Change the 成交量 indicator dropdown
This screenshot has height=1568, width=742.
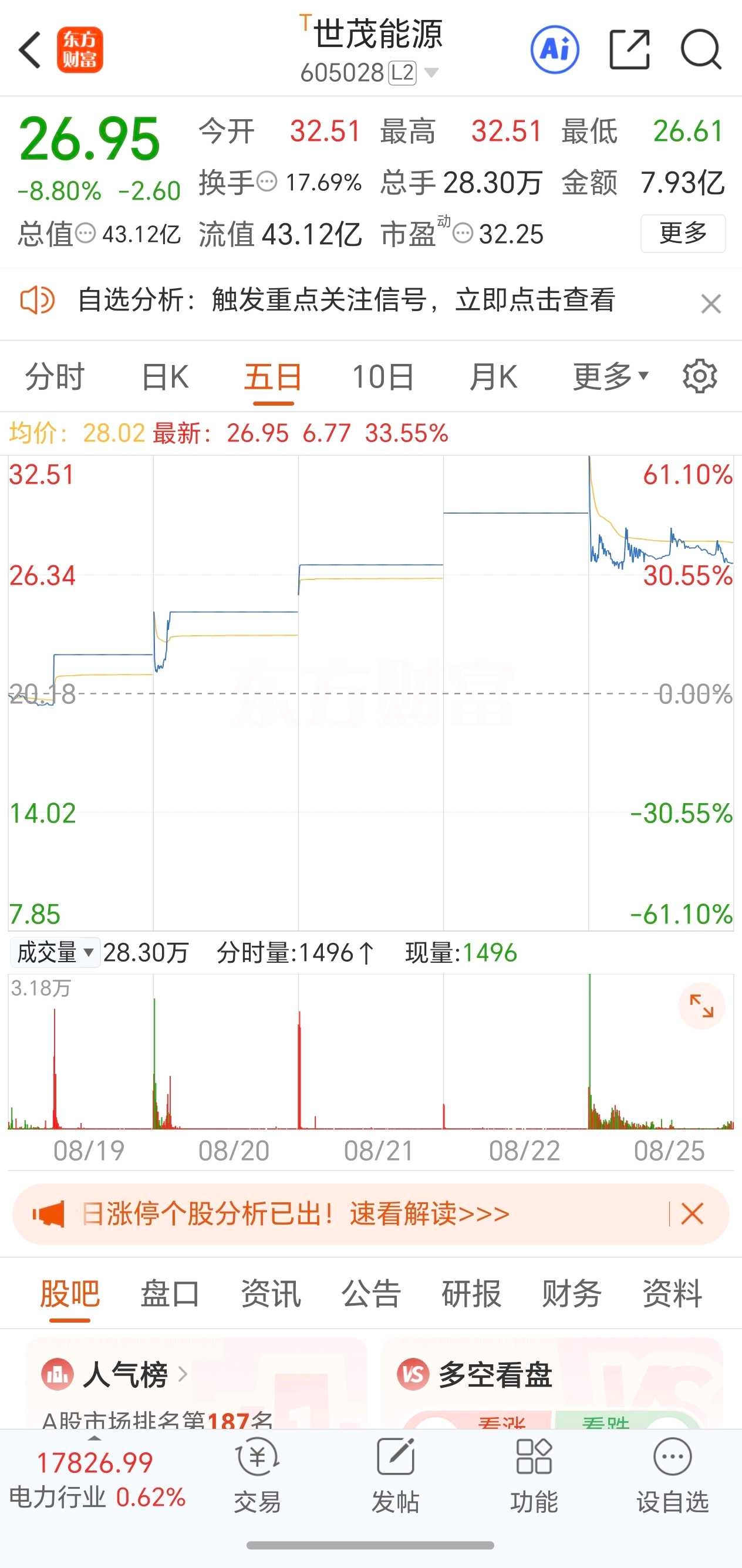[x=55, y=953]
